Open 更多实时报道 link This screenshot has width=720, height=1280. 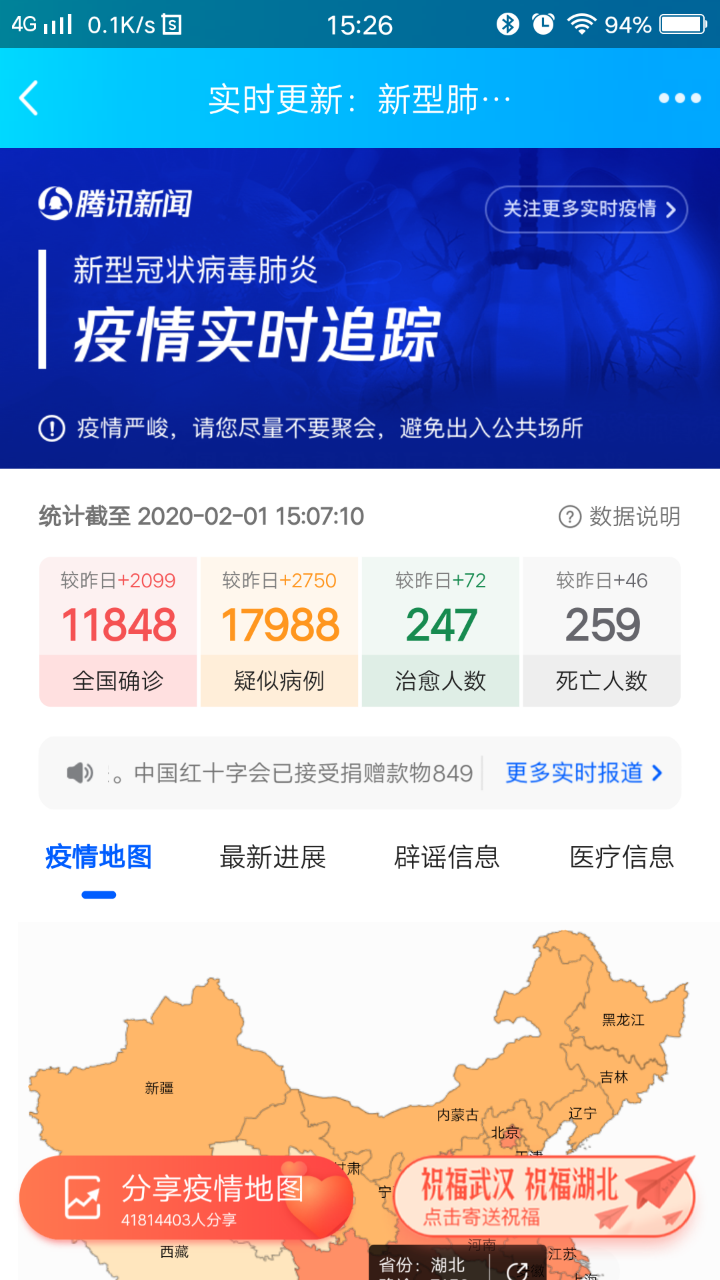coord(584,773)
